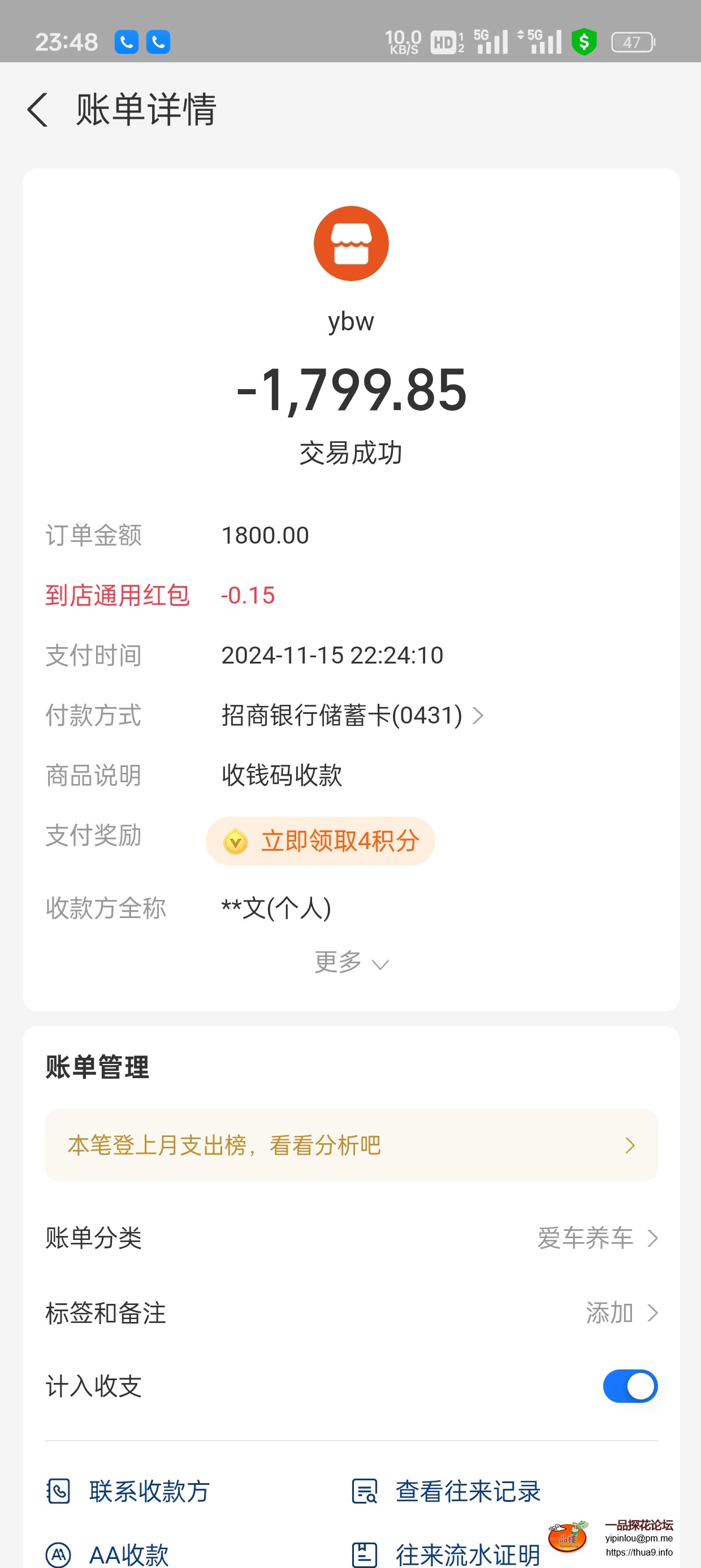Screen dimensions: 701x1568
Task: Tap the records icon next to 查看往来记录
Action: (x=364, y=1491)
